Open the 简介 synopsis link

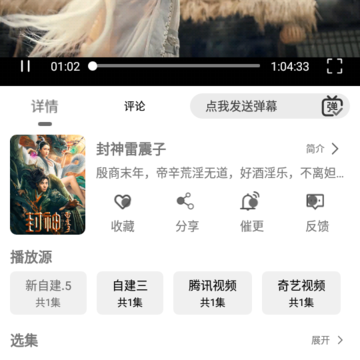point(322,149)
